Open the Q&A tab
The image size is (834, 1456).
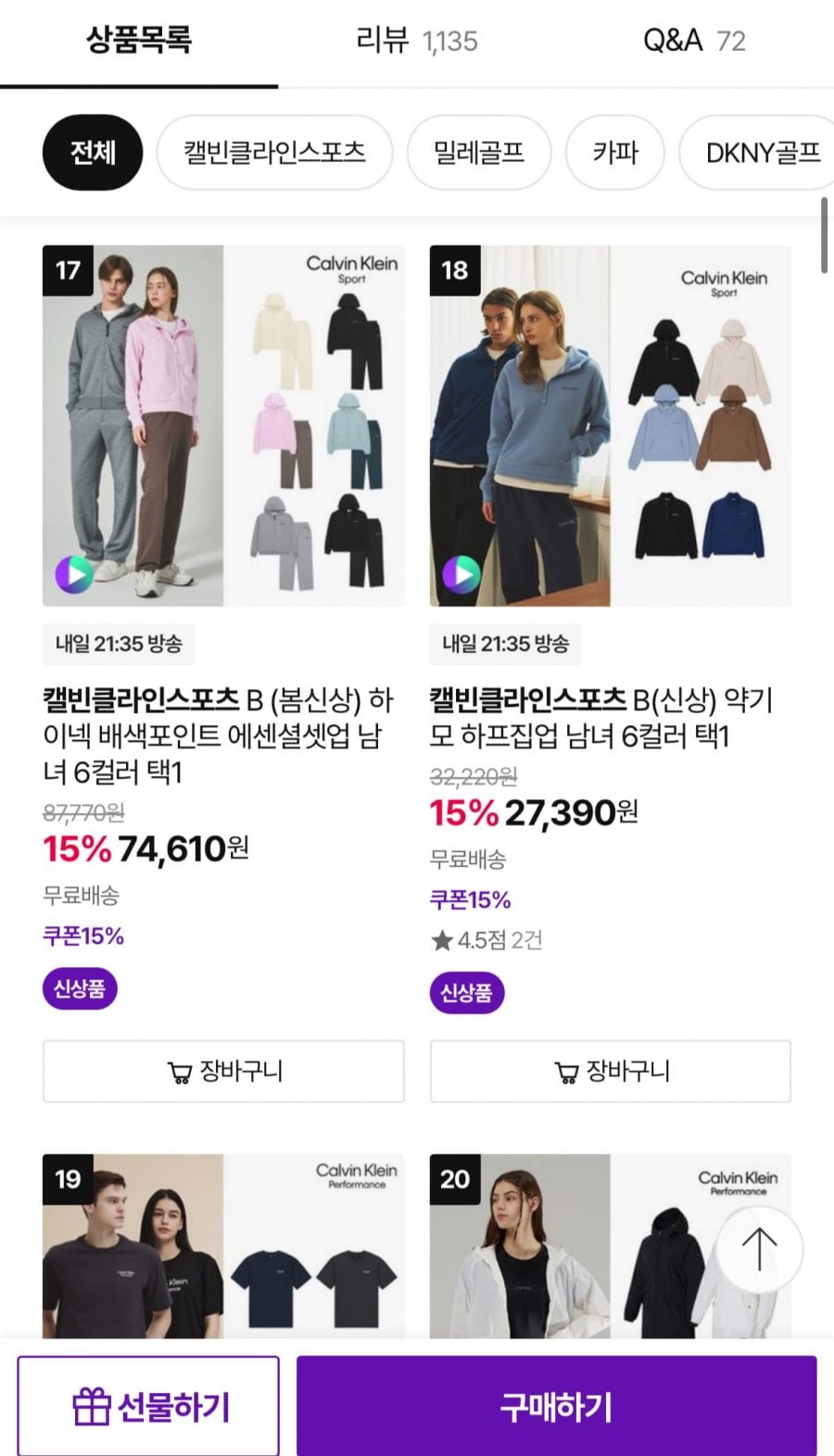[694, 41]
